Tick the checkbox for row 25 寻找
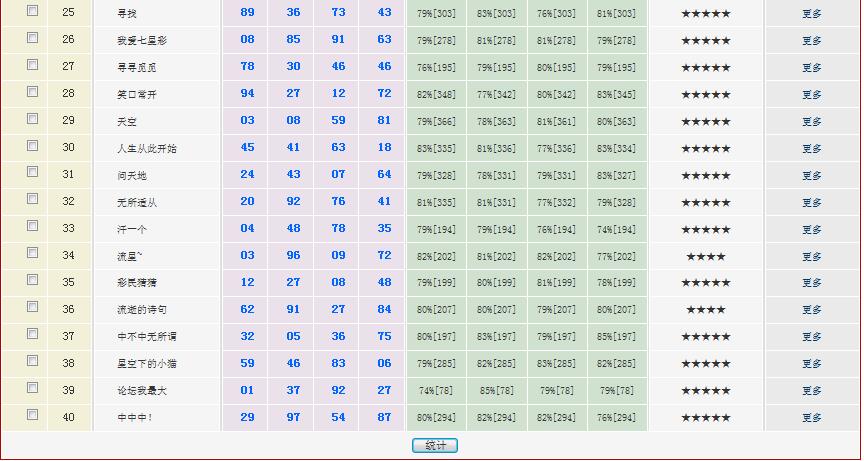The height and width of the screenshot is (461, 864). pyautogui.click(x=33, y=11)
